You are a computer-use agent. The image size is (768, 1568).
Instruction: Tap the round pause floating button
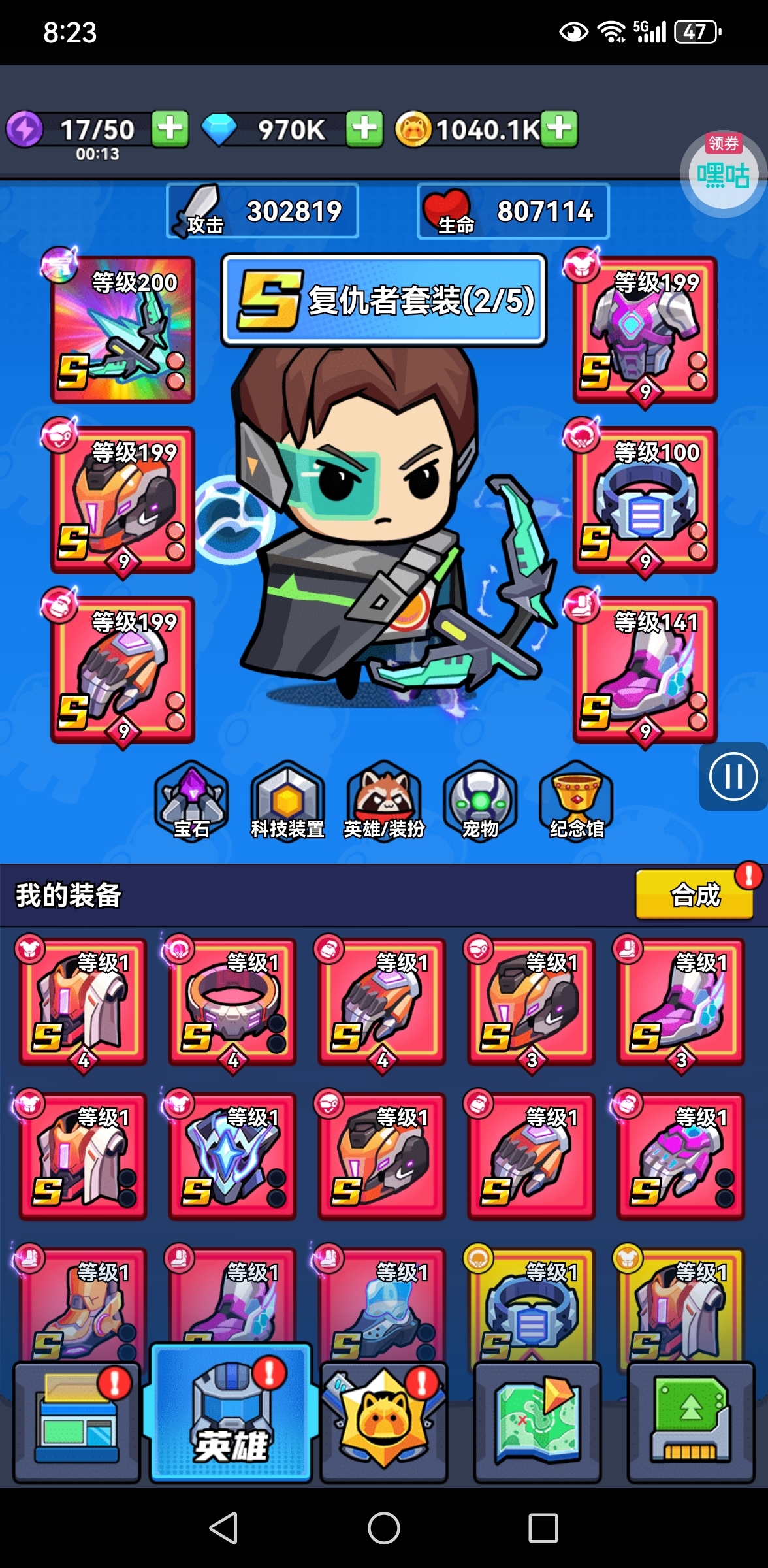(733, 777)
